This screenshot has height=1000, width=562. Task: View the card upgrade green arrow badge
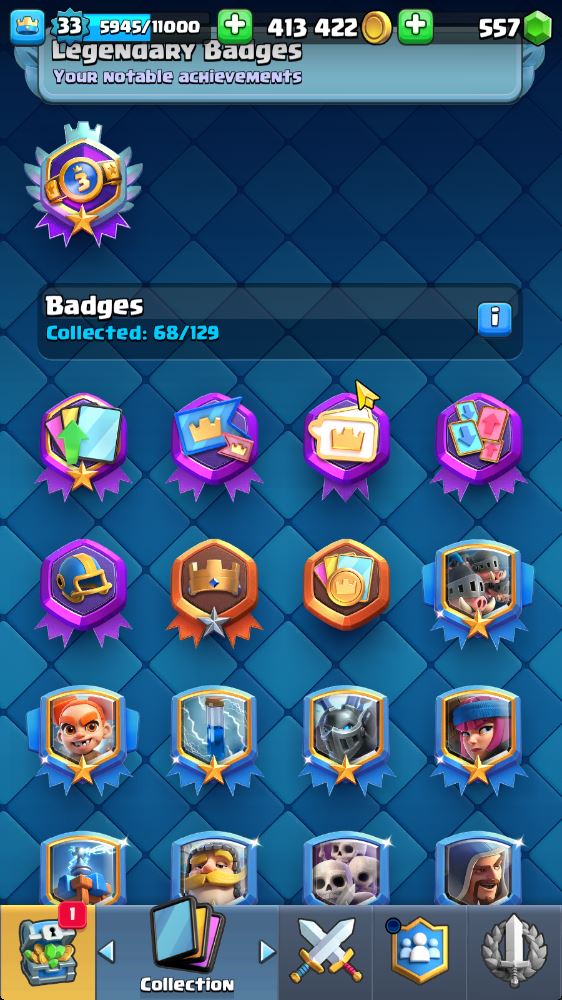coord(84,442)
